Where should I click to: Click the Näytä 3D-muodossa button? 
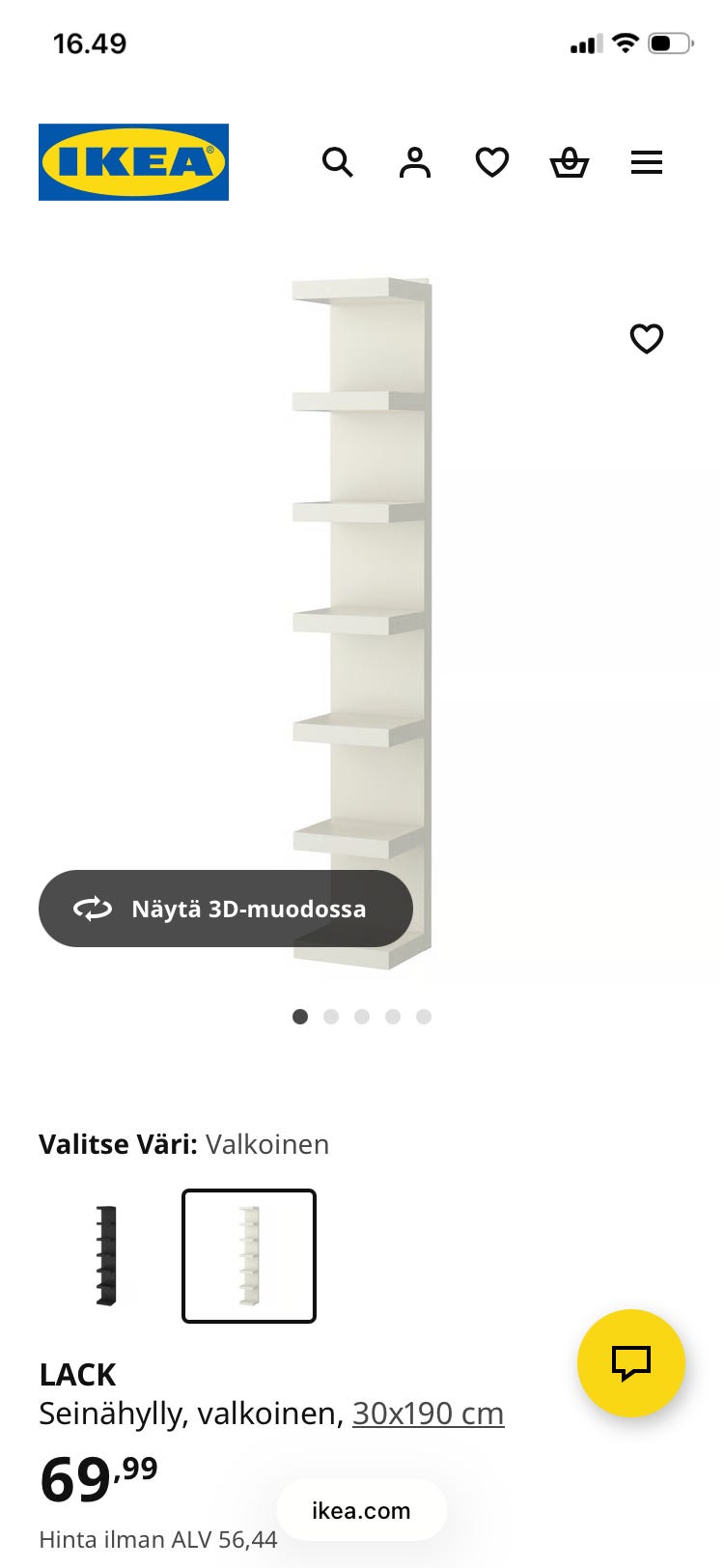coord(225,908)
